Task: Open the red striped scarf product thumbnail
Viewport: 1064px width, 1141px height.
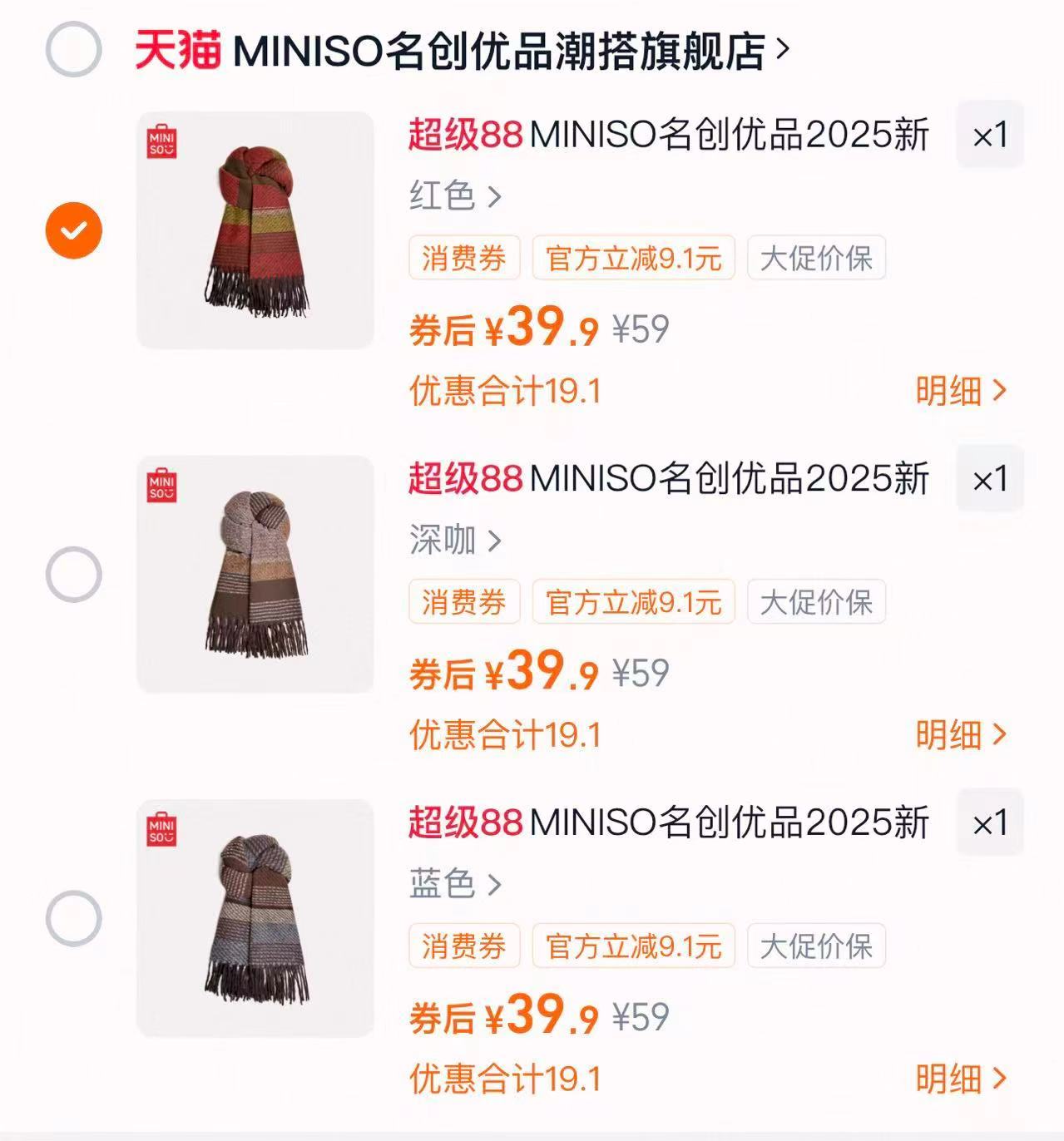Action: pyautogui.click(x=255, y=226)
